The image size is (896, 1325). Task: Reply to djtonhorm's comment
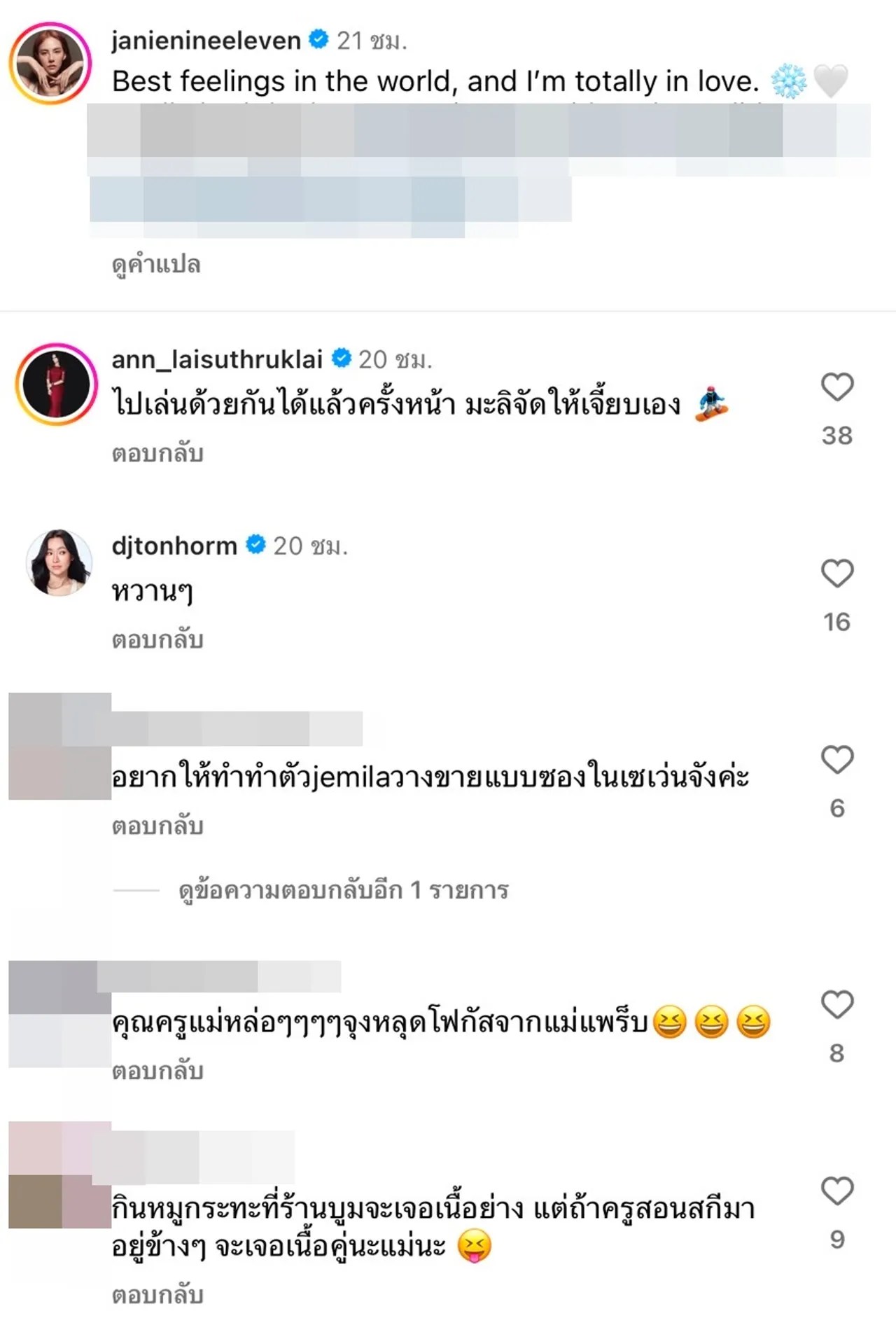click(x=157, y=640)
